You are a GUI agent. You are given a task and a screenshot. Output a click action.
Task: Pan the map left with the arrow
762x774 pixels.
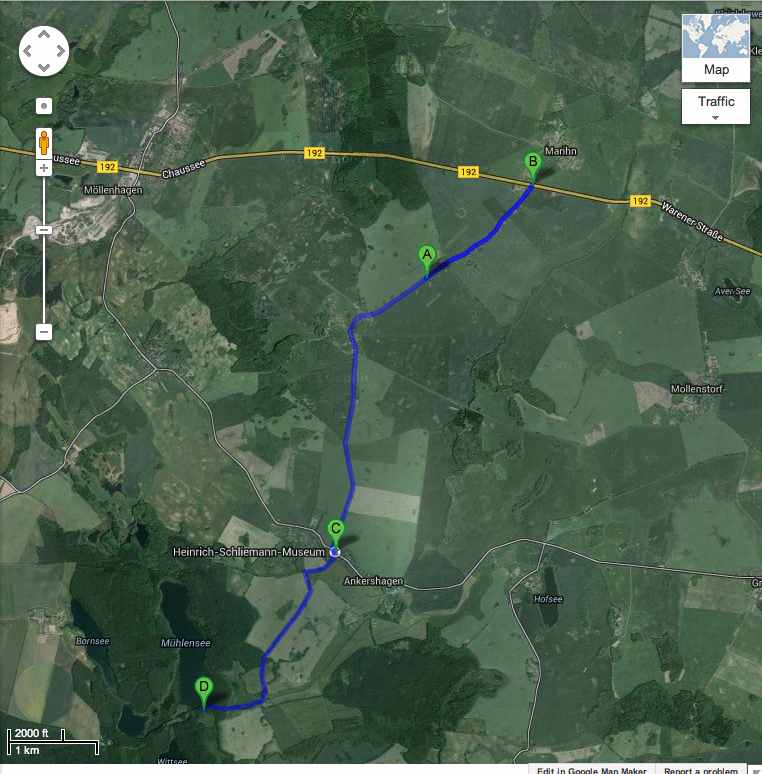27,49
